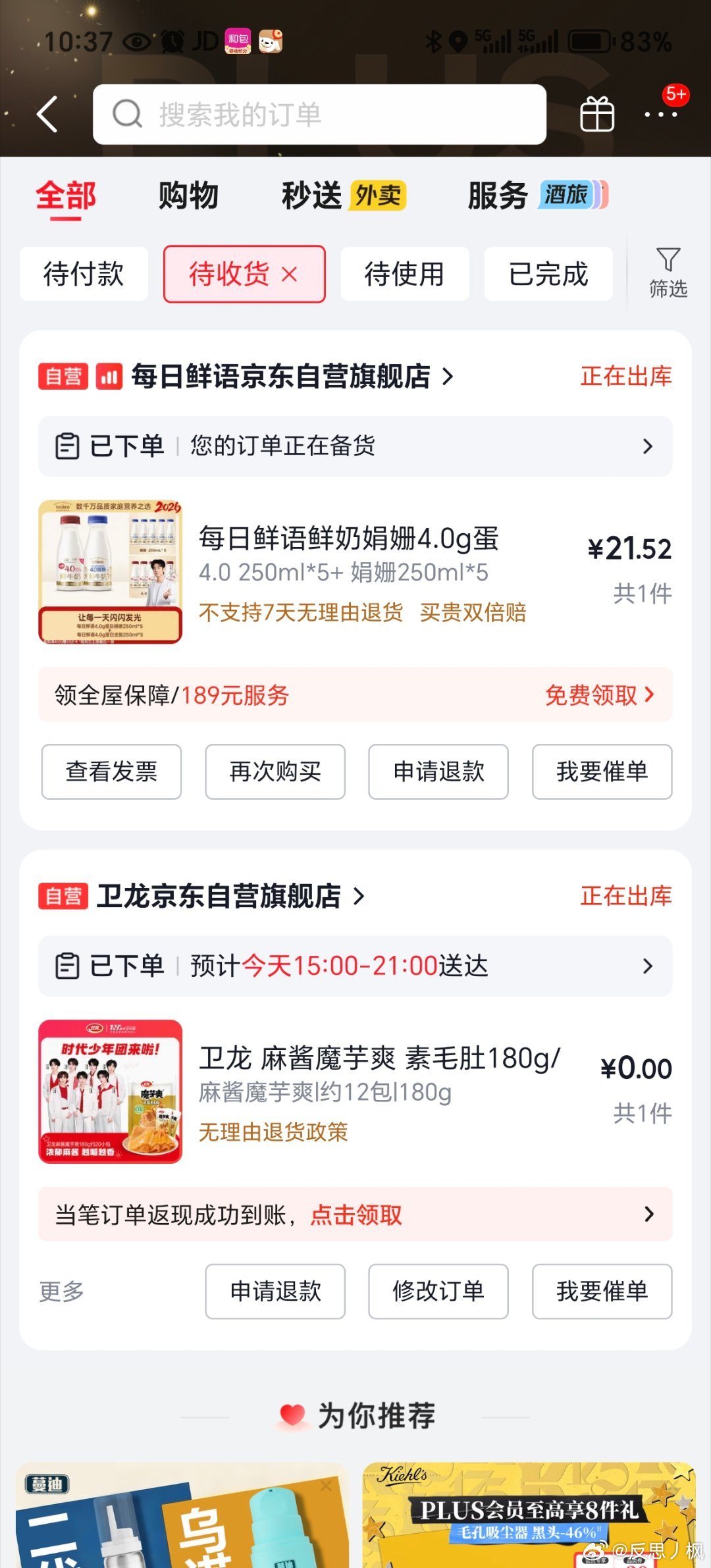Switch to the 秒送 tab
This screenshot has height=1568, width=711.
point(311,196)
